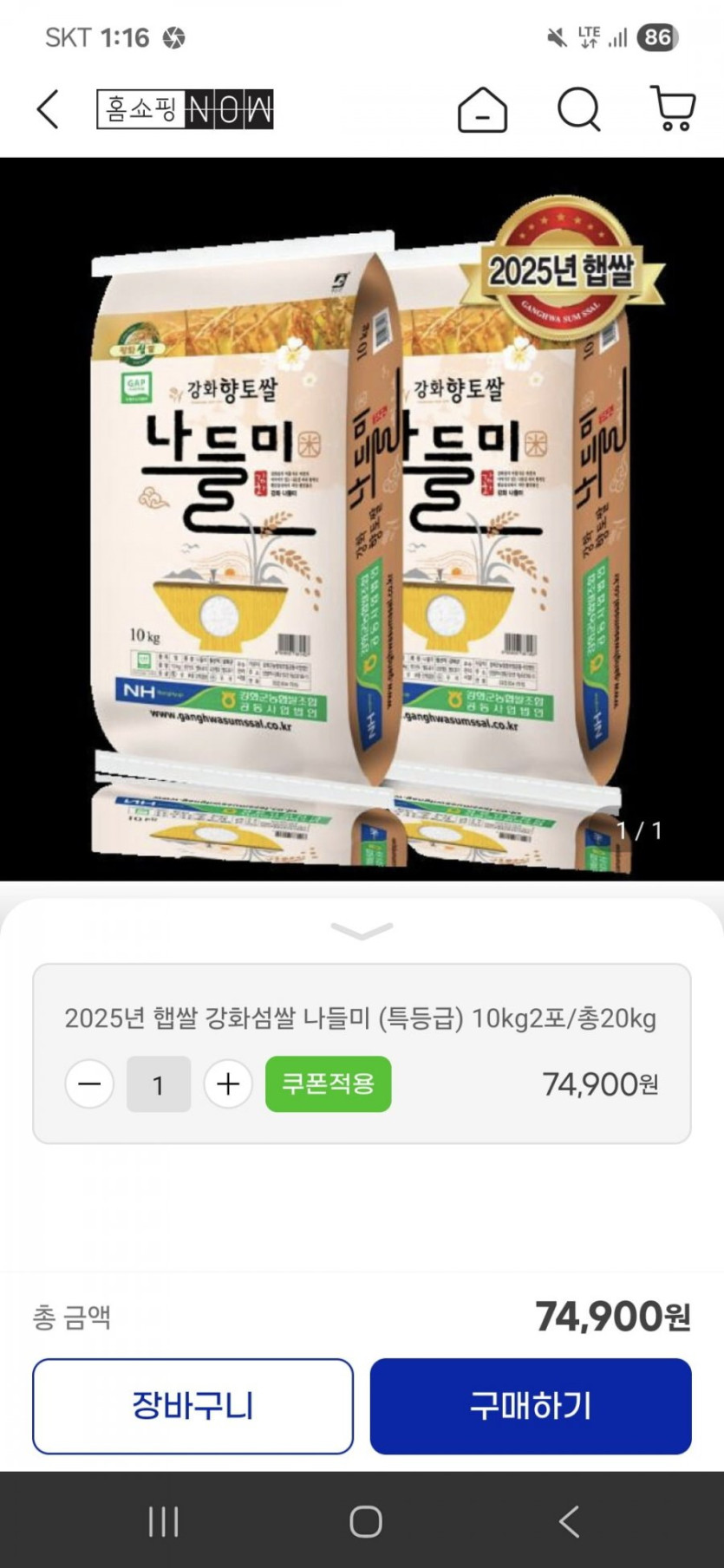Tap the battery level indicator showing 86
The width and height of the screenshot is (724, 1568).
[656, 38]
